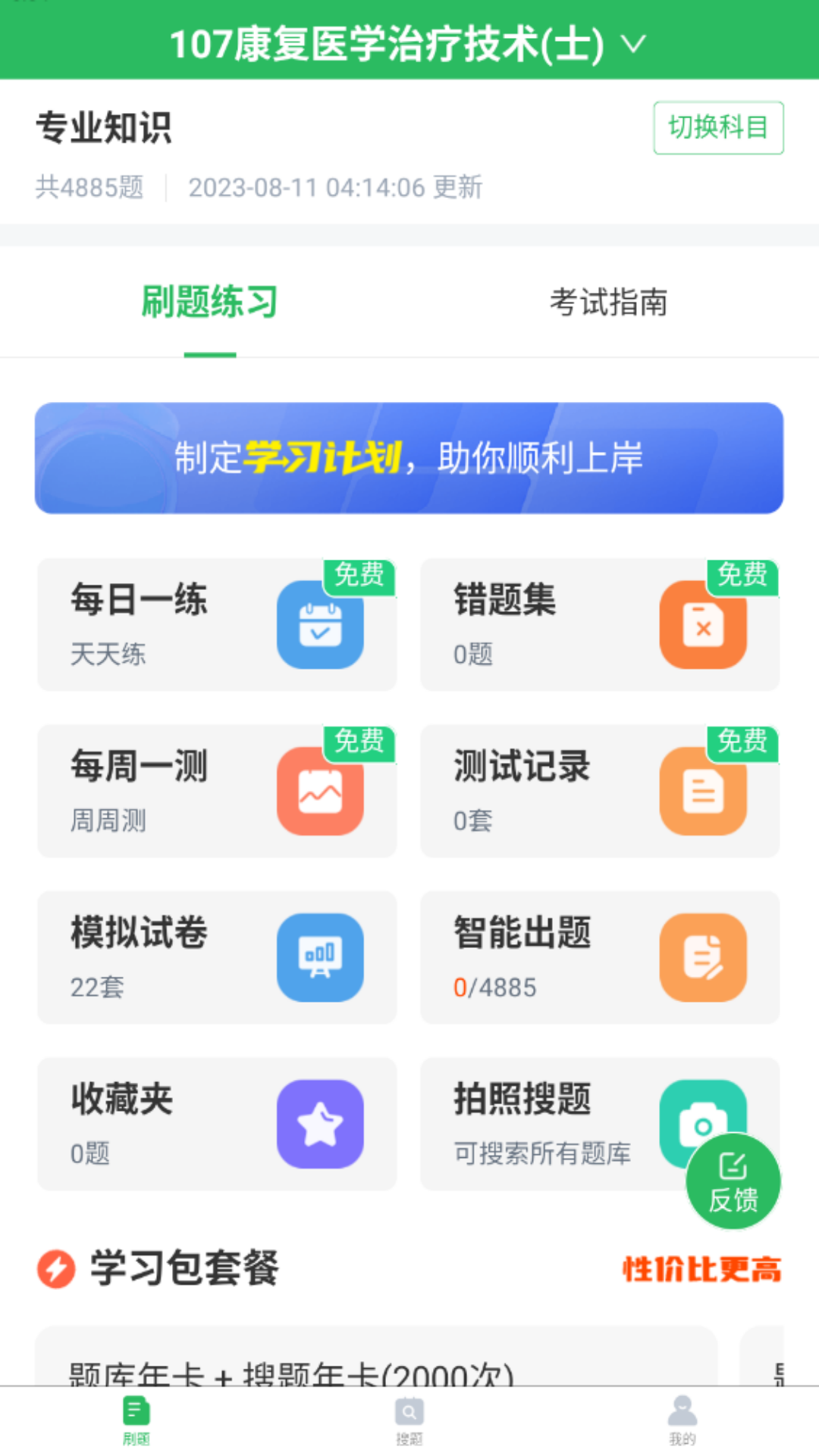Click the 模拟试卷 presentation board icon
The width and height of the screenshot is (819, 1456).
(x=321, y=957)
